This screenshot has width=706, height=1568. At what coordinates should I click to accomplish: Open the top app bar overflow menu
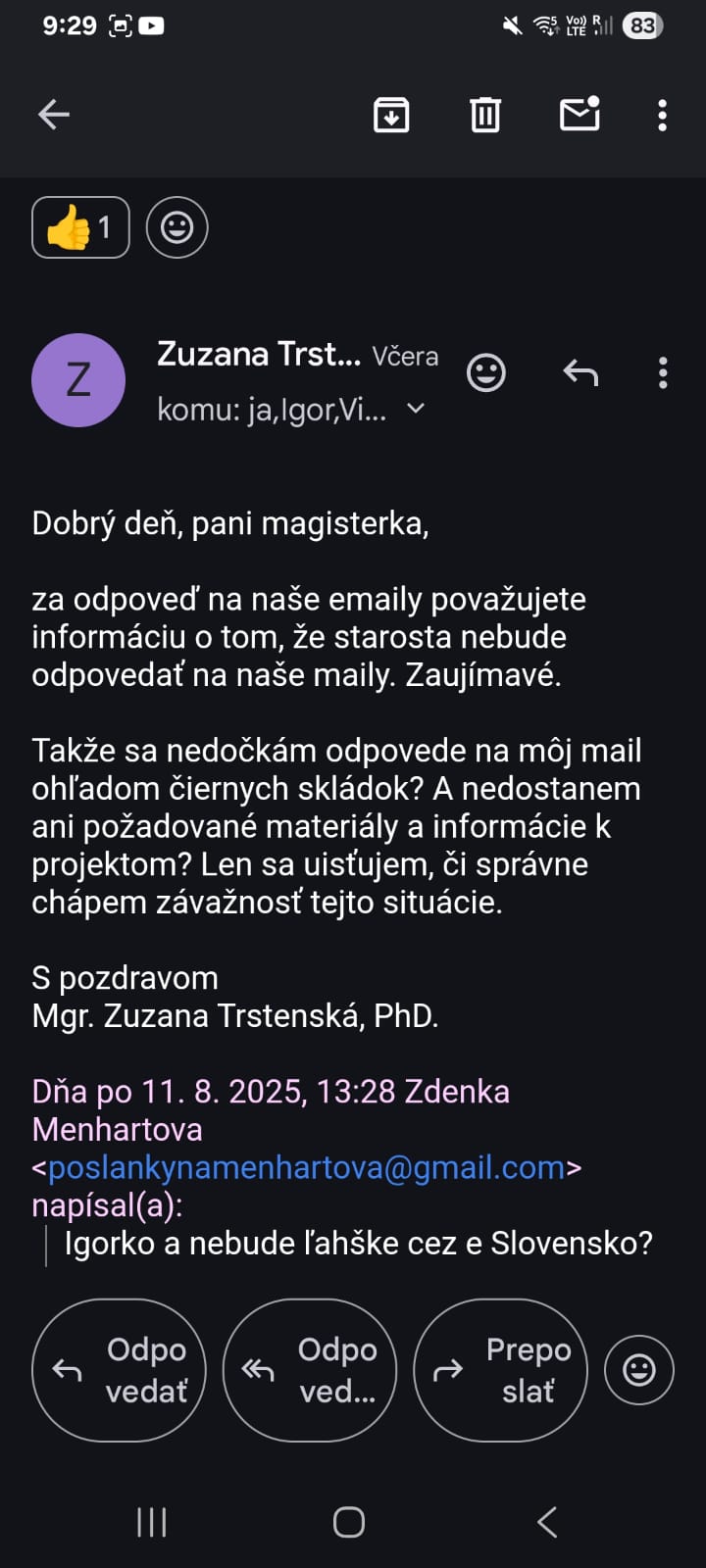point(663,116)
